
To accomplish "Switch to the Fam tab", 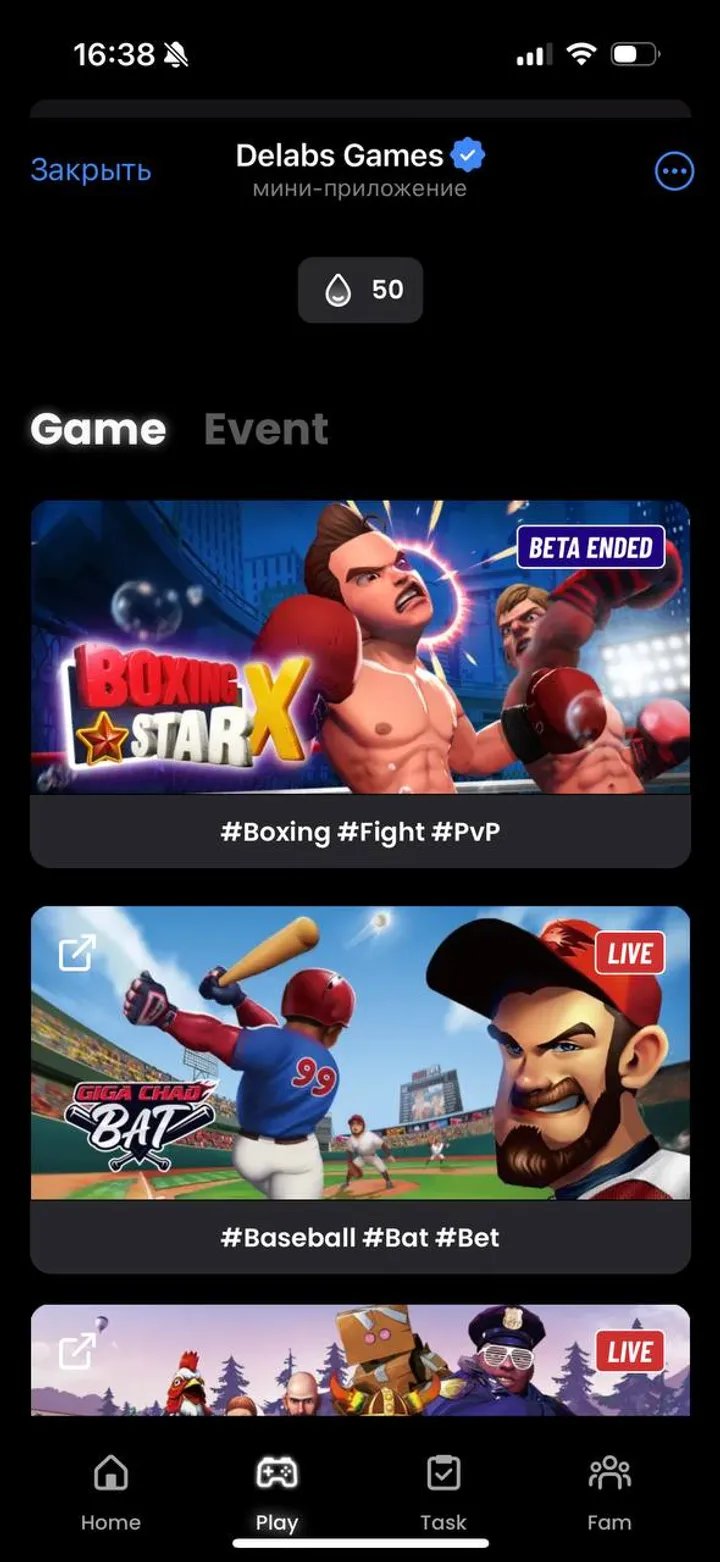I will tap(609, 1492).
